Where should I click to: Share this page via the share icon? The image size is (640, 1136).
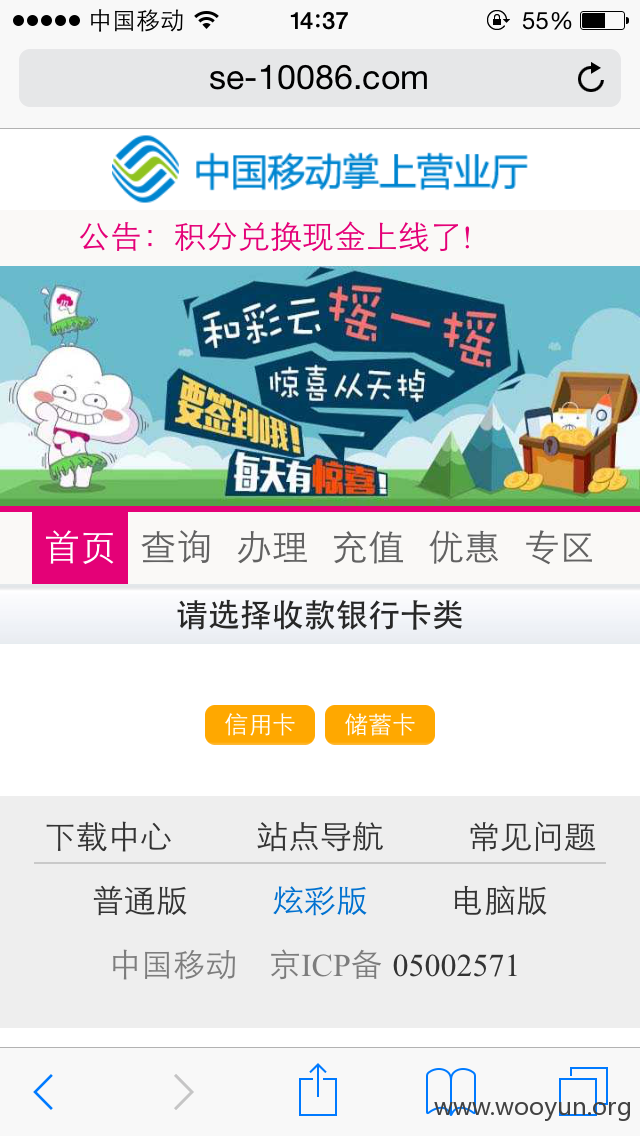[318, 1088]
